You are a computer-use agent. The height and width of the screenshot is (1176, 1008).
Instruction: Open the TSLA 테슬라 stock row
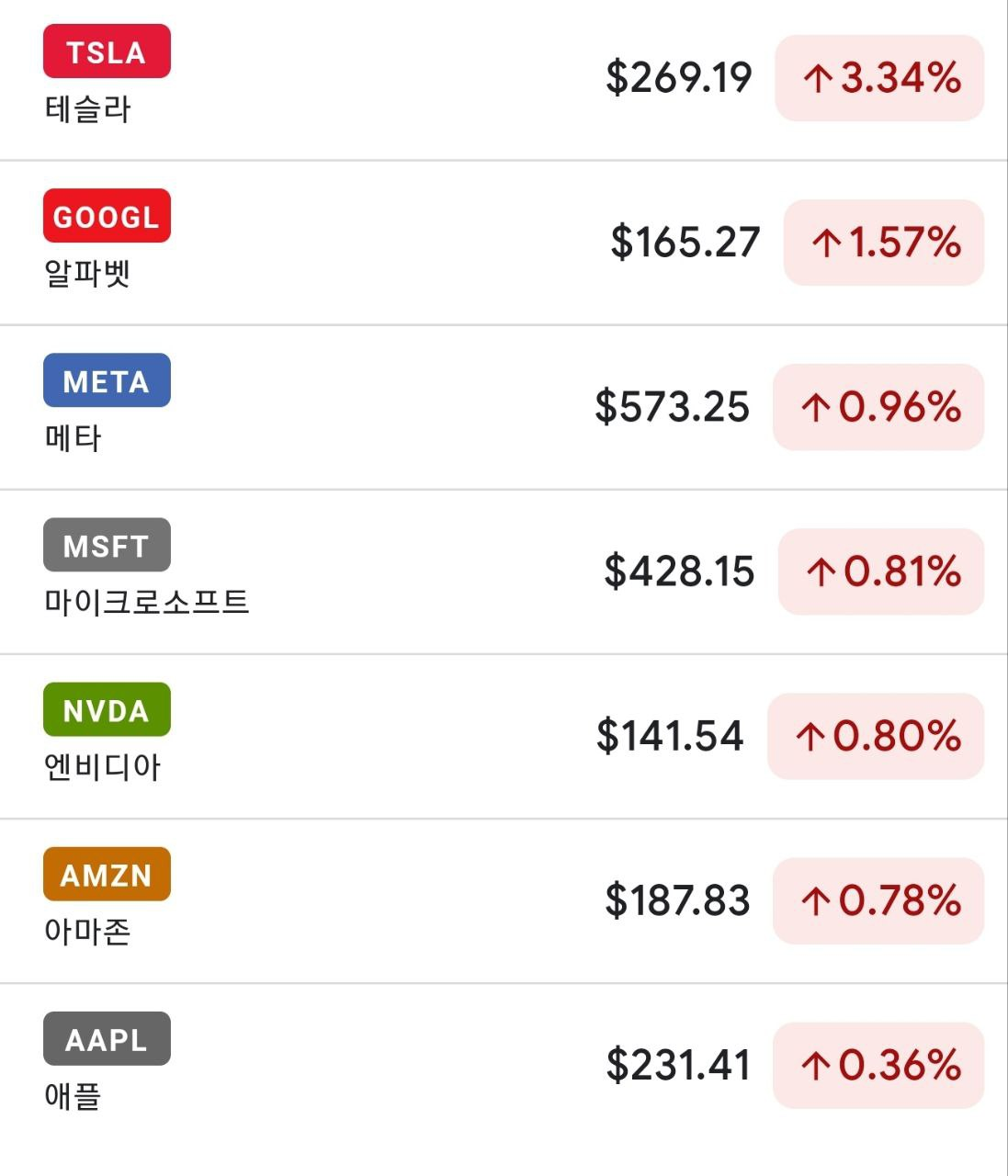[x=504, y=79]
